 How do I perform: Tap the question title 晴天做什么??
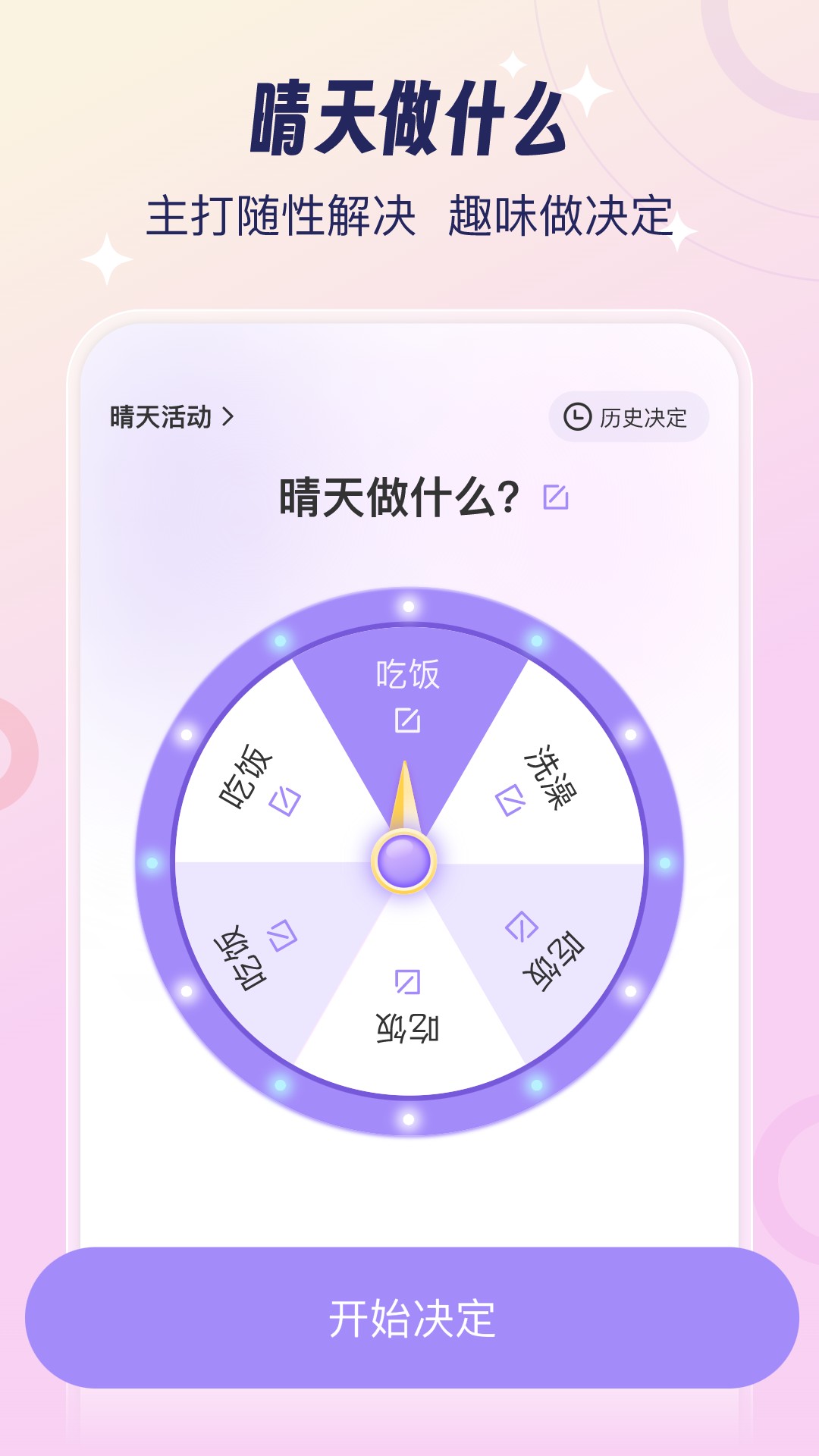(397, 494)
